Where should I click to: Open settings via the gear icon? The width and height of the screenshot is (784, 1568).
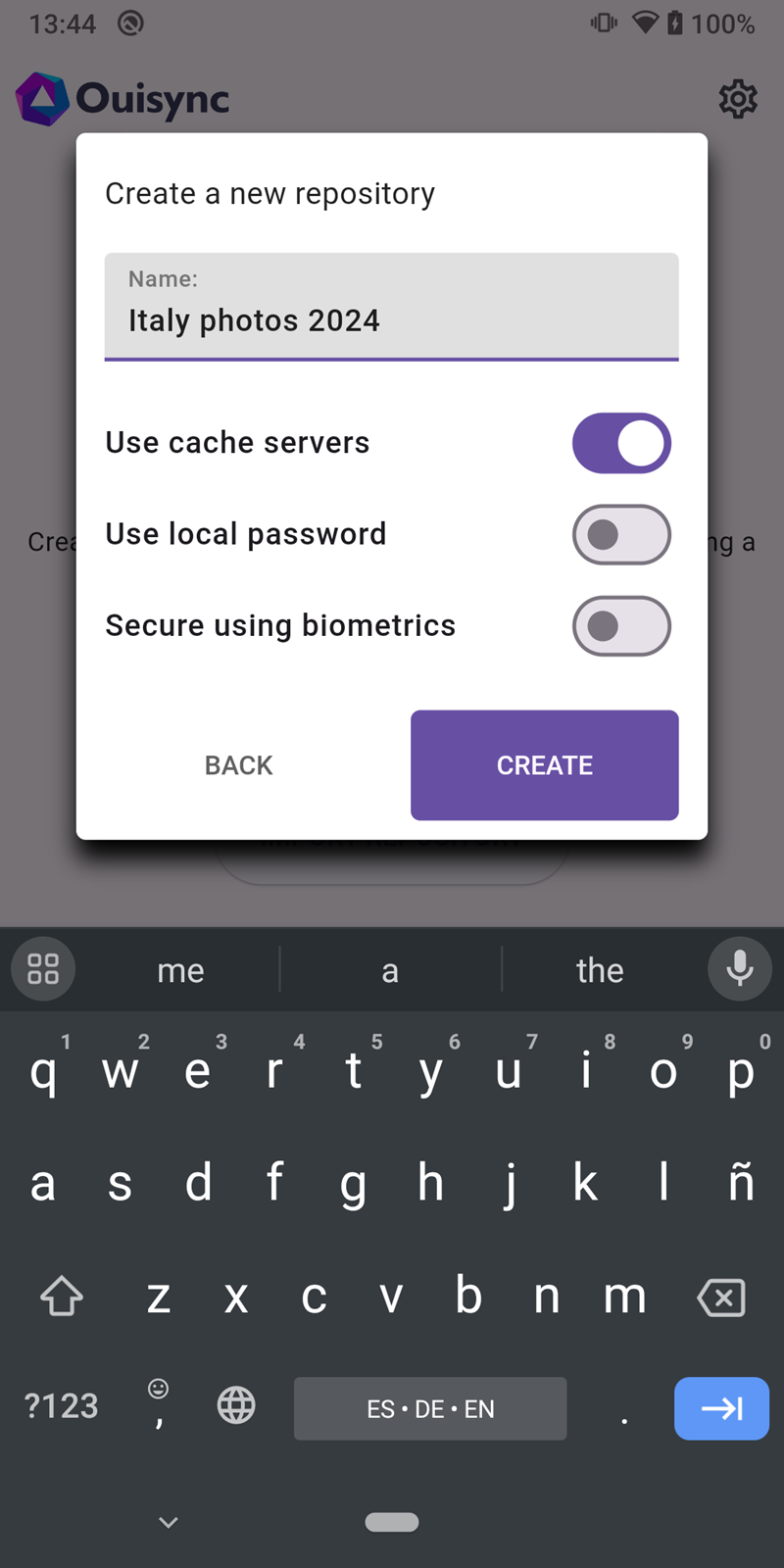[x=738, y=99]
